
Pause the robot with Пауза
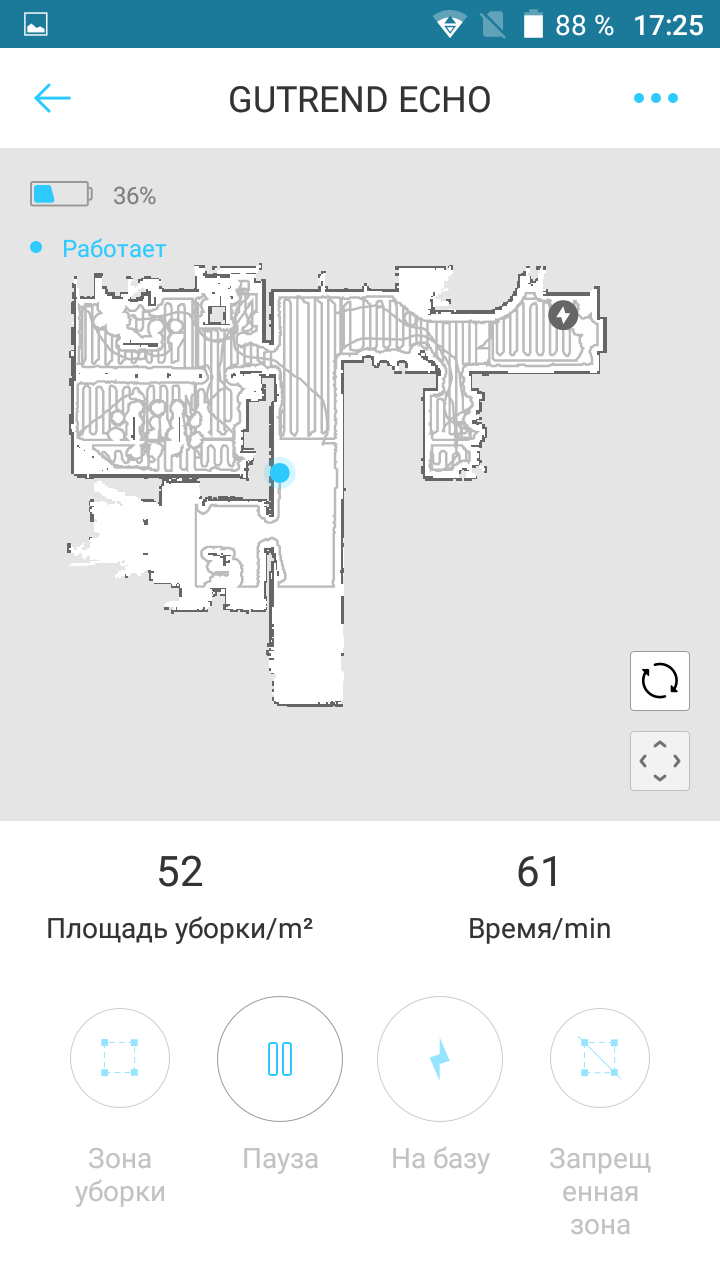click(280, 1058)
